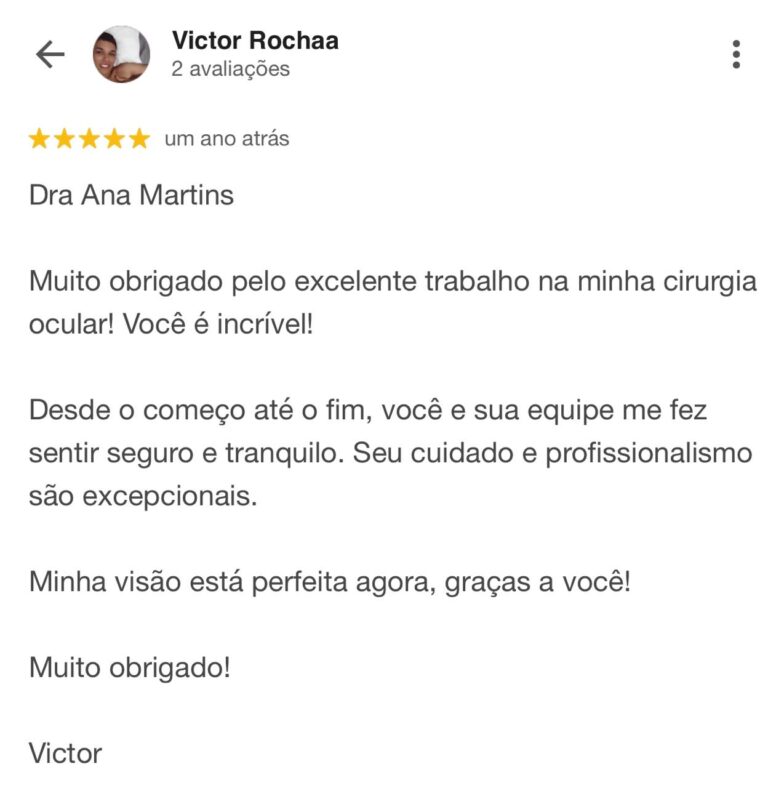Go back using the arrow icon
Image resolution: width=768 pixels, height=788 pixels.
point(49,55)
